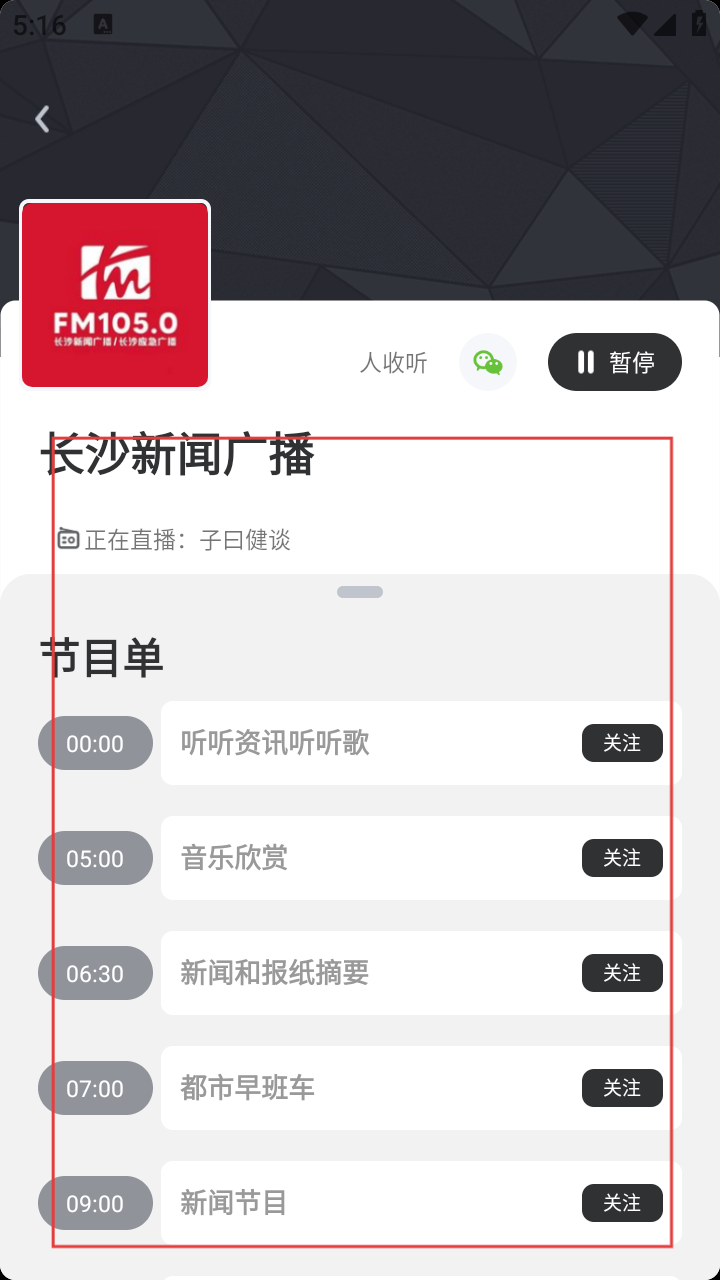Follow the 新闻和报纸摘要 program
Image resolution: width=720 pixels, height=1280 pixels.
(622, 973)
